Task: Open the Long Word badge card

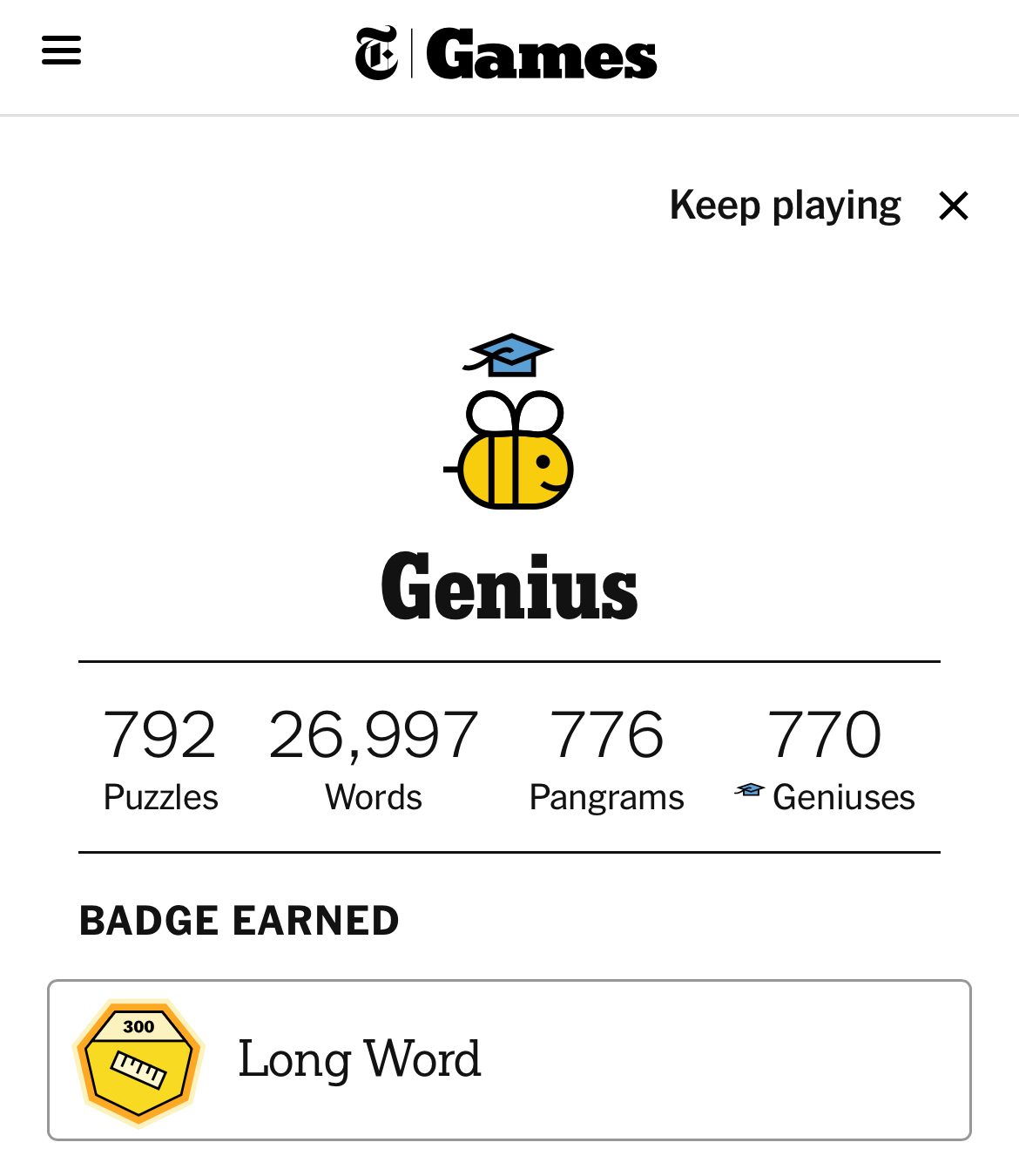Action: click(509, 1059)
